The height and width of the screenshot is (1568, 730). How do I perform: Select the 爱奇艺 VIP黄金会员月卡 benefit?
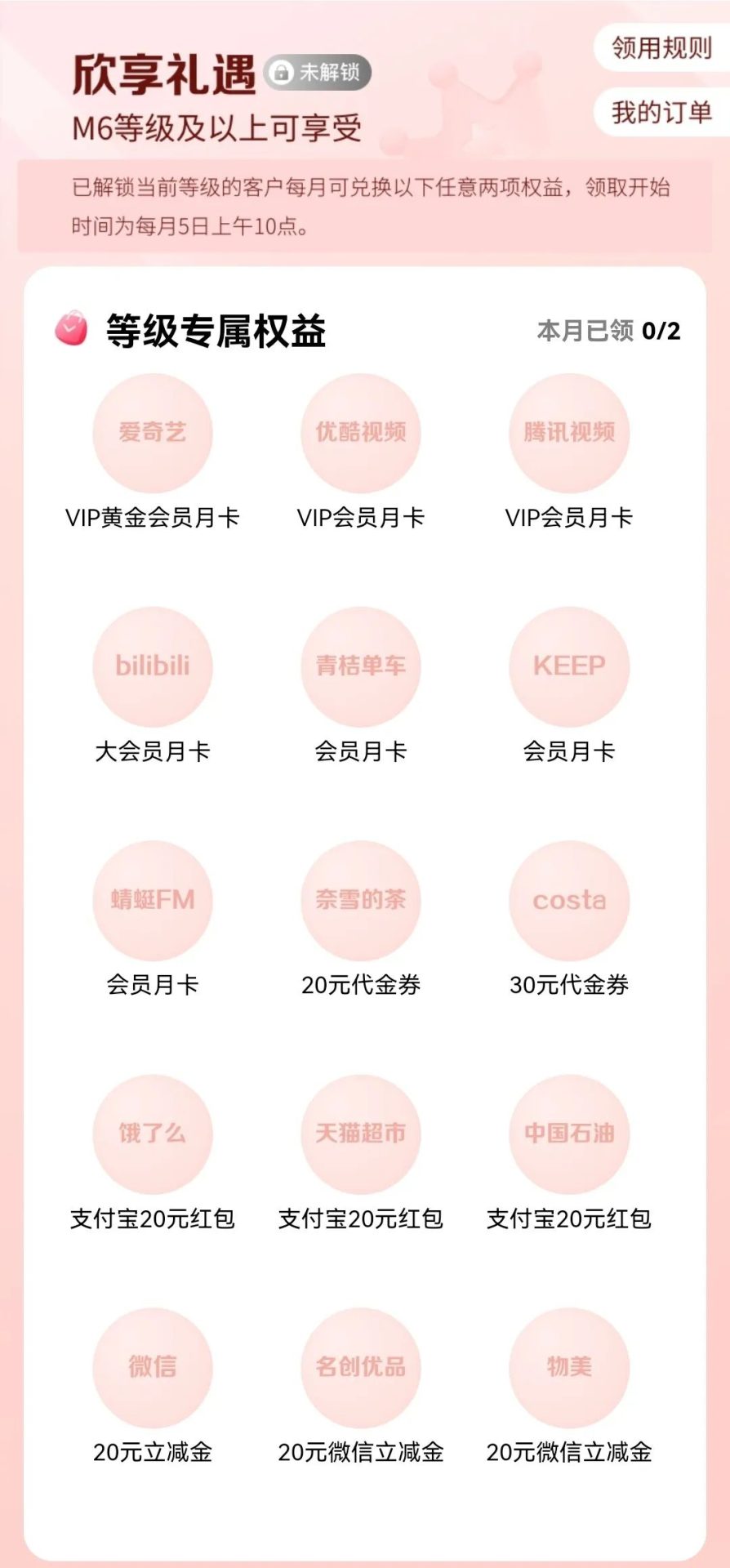153,433
